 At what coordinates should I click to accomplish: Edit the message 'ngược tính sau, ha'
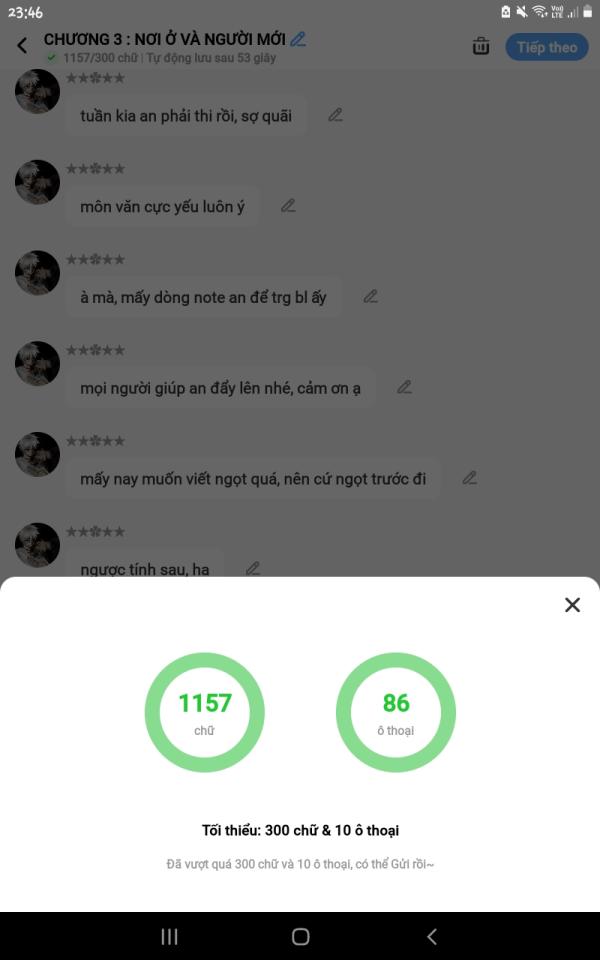(x=252, y=568)
